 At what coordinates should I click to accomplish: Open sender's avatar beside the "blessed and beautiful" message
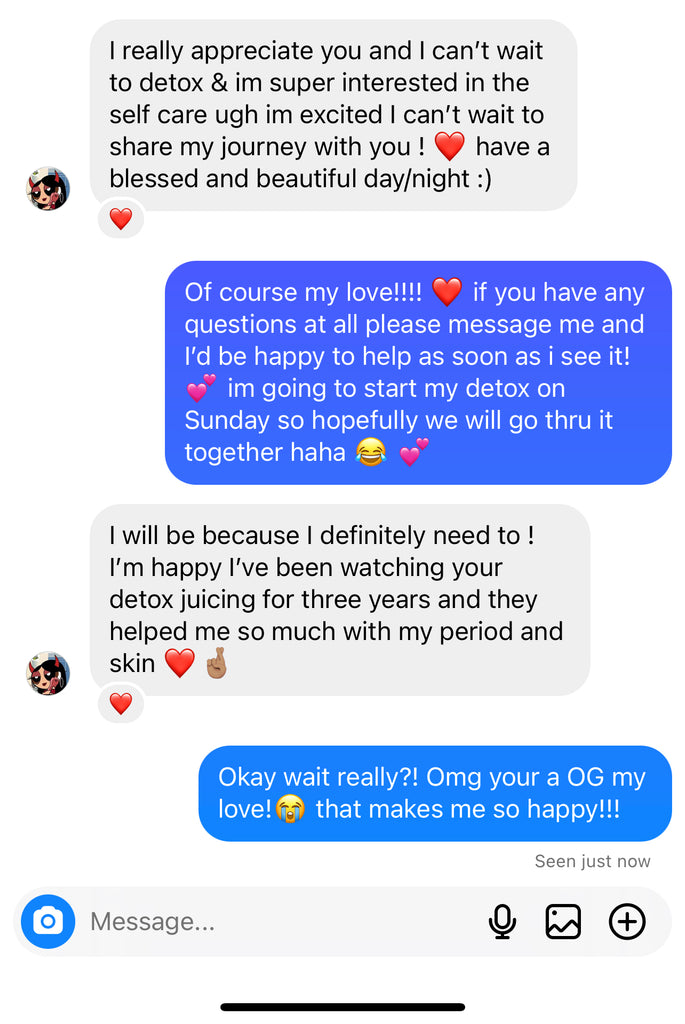[x=47, y=189]
